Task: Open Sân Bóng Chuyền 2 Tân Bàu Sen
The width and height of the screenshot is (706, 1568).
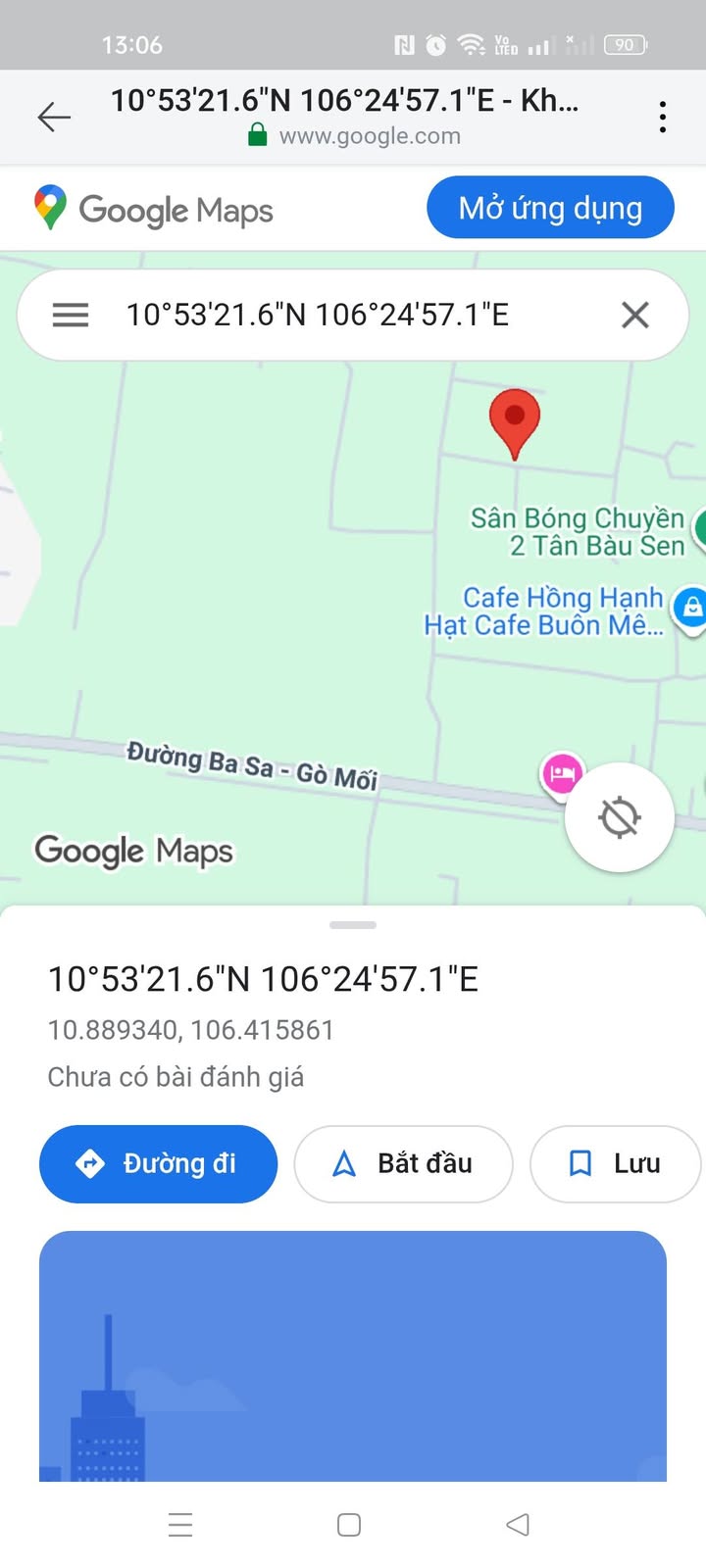Action: (578, 532)
